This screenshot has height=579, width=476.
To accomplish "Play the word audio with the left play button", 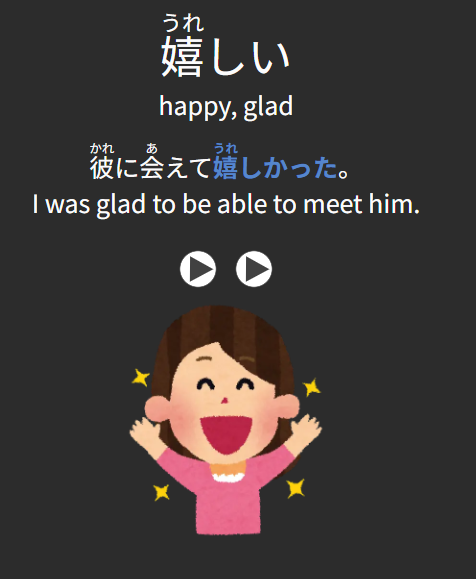I will [x=198, y=269].
